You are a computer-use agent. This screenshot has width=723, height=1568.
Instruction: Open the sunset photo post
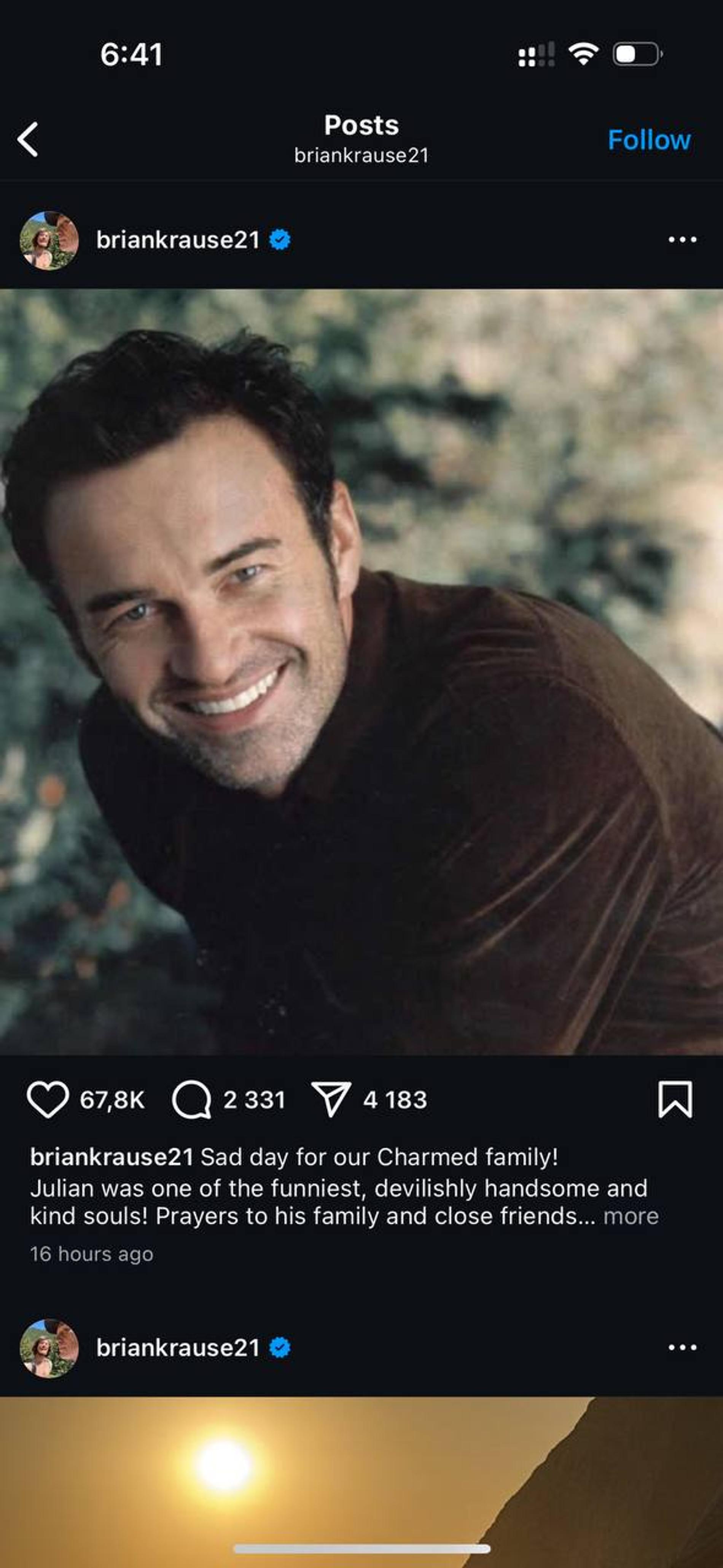pyautogui.click(x=361, y=1473)
